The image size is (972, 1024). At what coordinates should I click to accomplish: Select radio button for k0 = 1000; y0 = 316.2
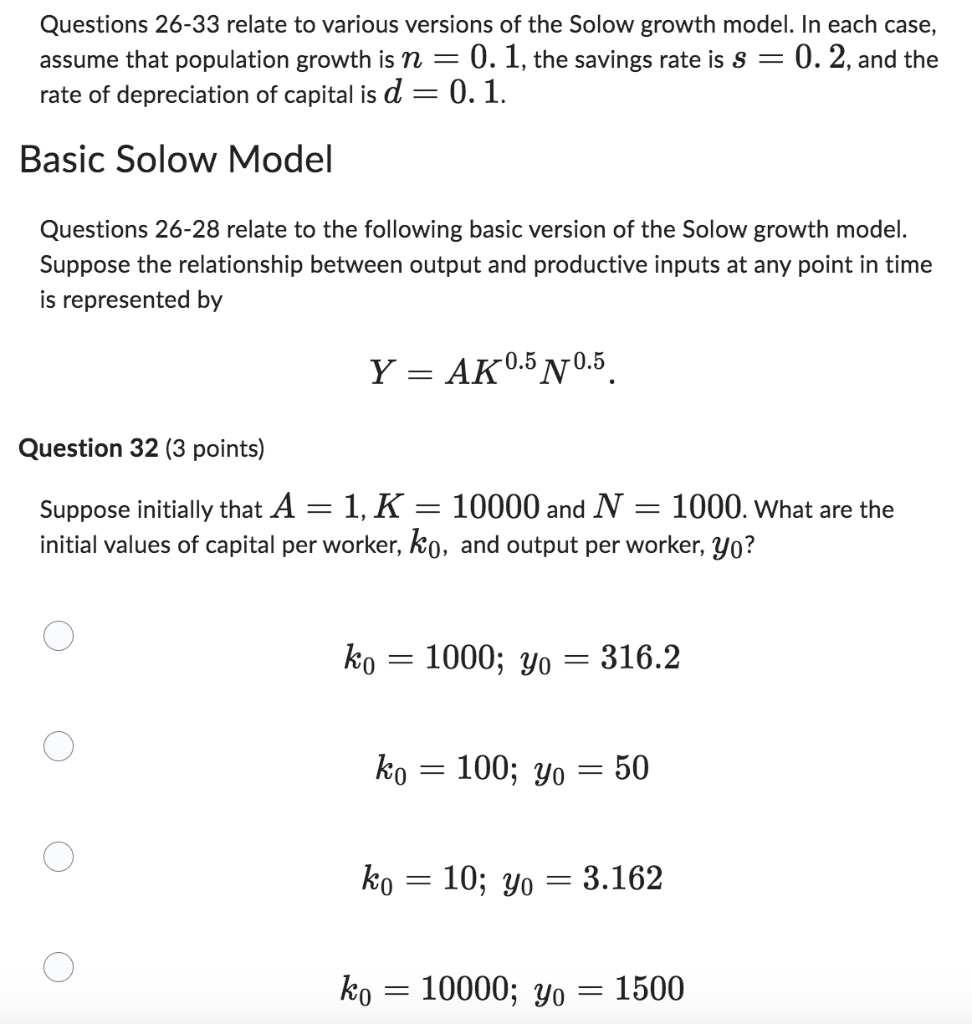pyautogui.click(x=57, y=635)
